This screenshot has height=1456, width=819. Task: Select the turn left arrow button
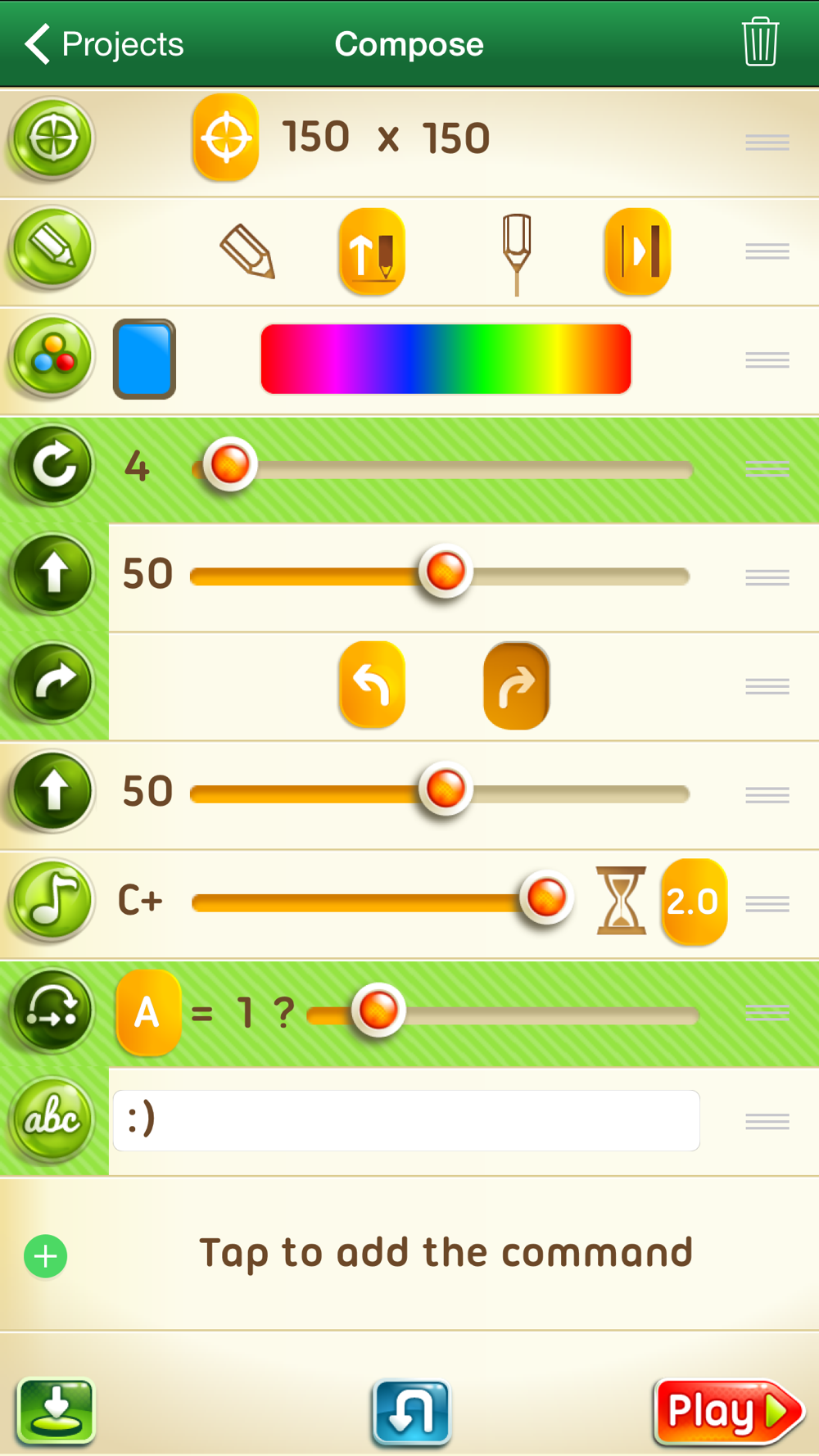tap(372, 685)
